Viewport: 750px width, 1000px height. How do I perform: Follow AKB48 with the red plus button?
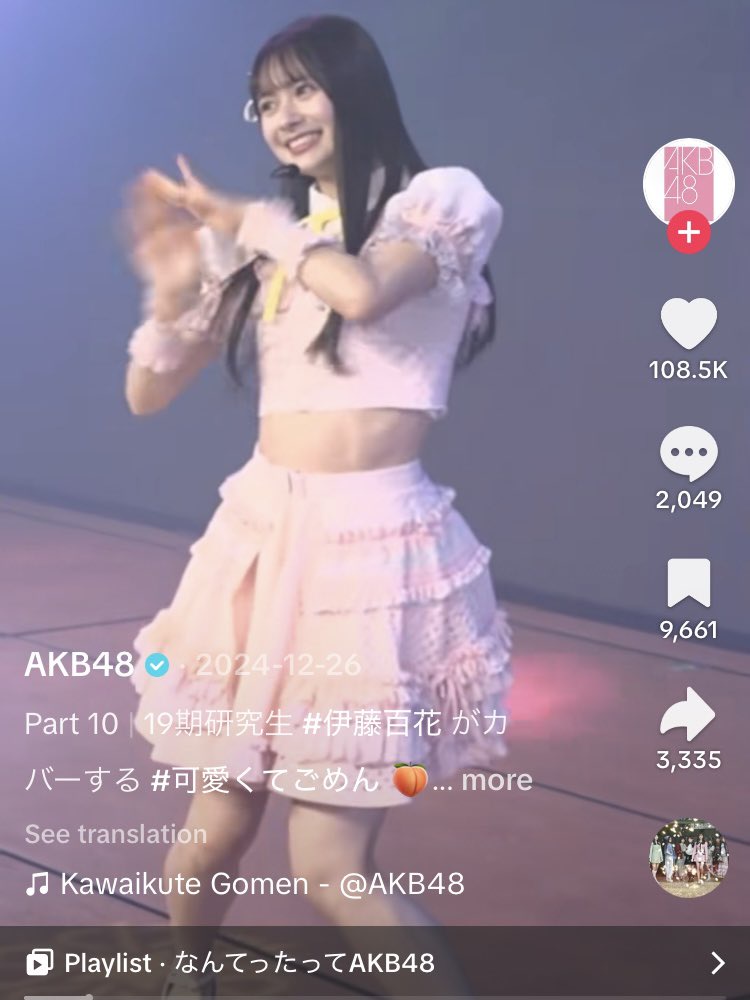tap(688, 234)
